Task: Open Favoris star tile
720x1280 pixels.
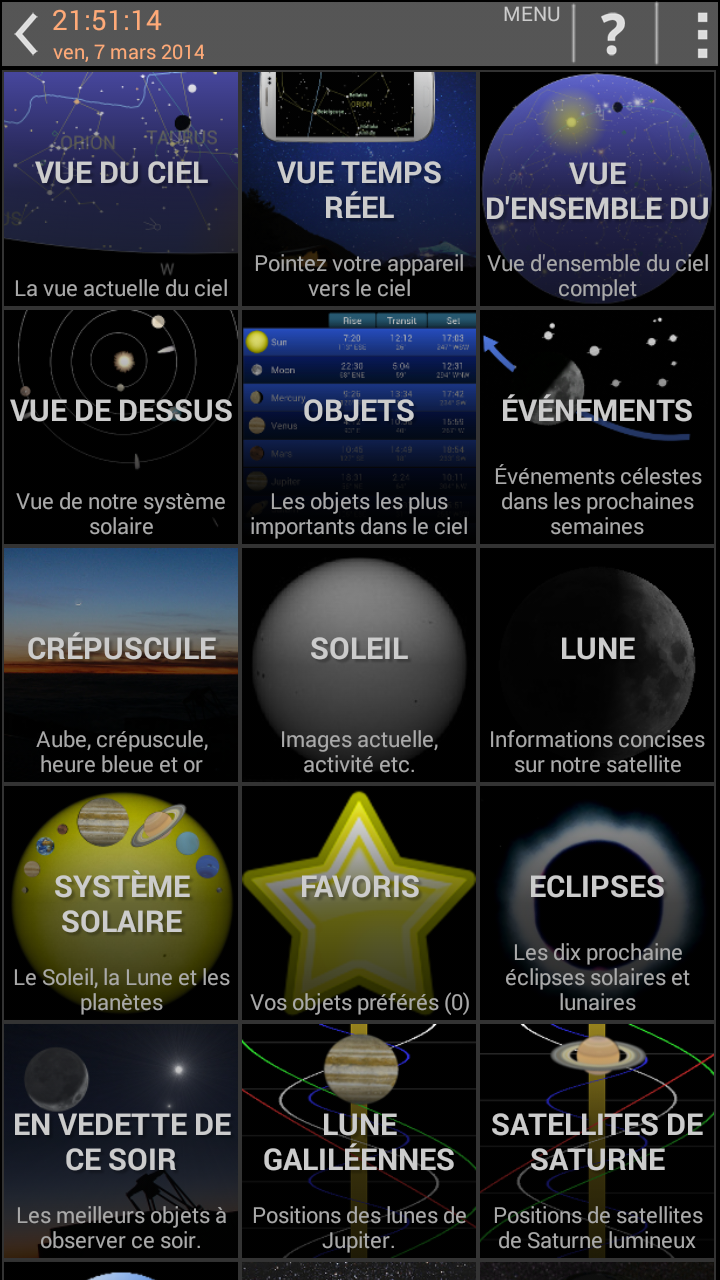Action: point(359,902)
